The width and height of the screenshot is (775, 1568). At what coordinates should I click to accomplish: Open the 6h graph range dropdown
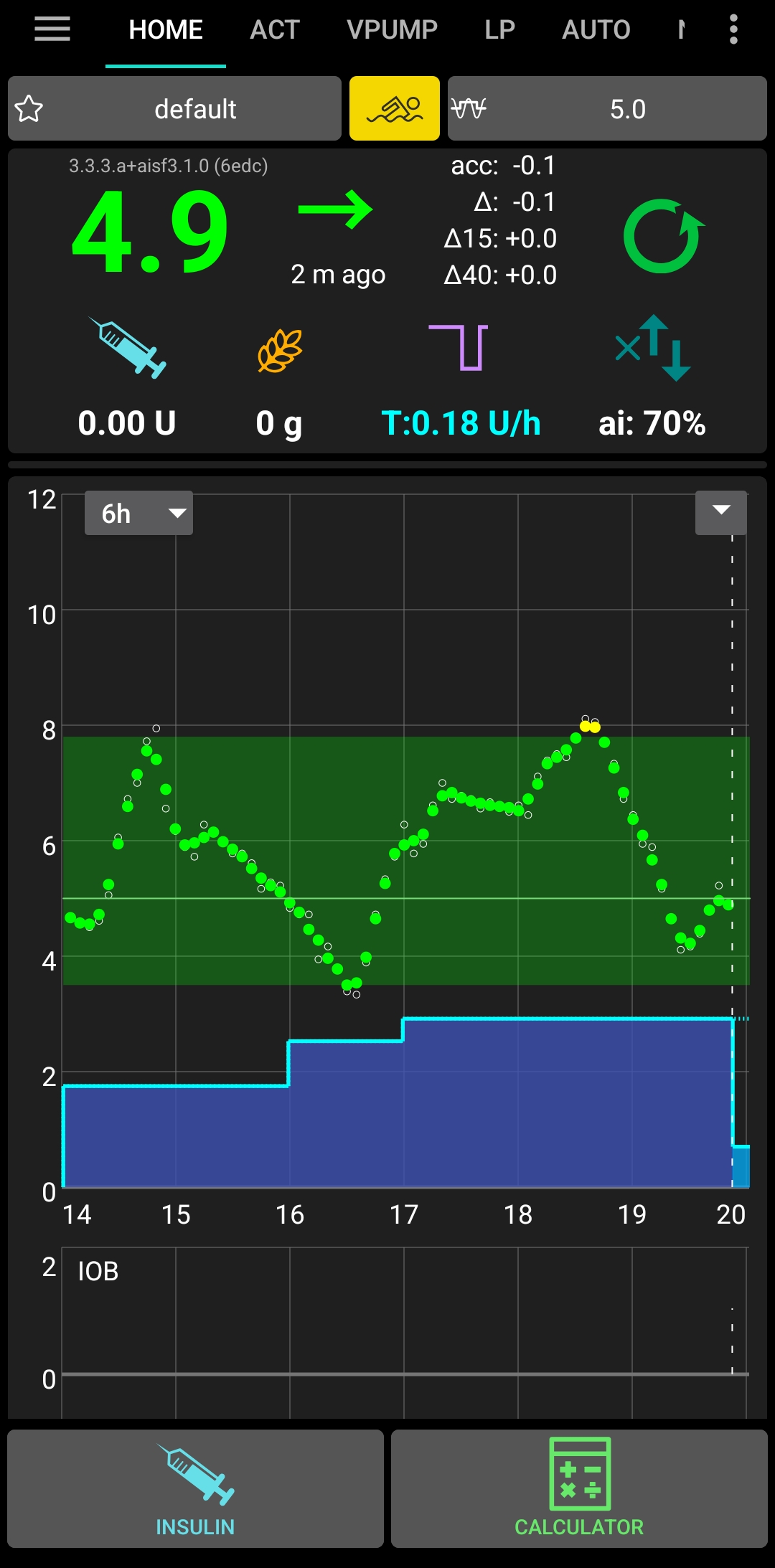point(138,513)
